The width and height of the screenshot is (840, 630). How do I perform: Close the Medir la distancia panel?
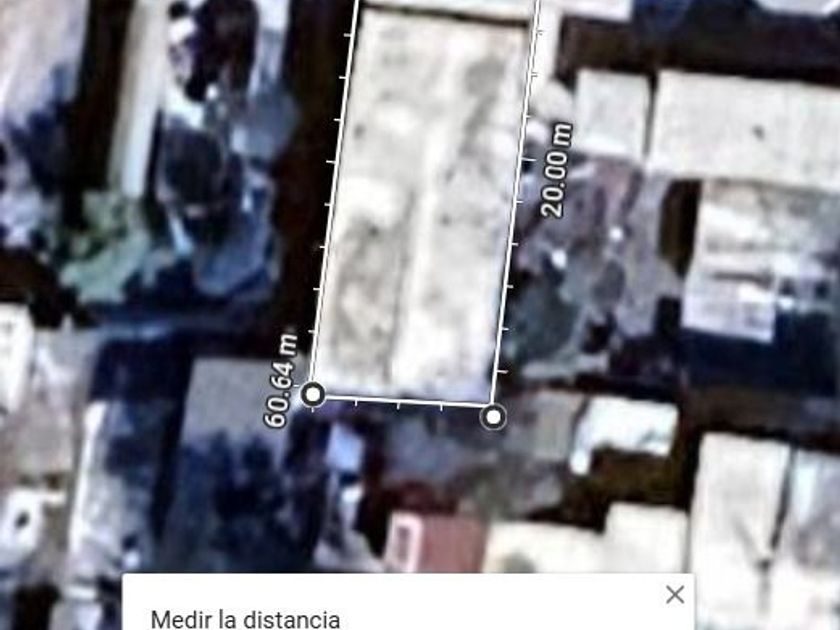[675, 595]
